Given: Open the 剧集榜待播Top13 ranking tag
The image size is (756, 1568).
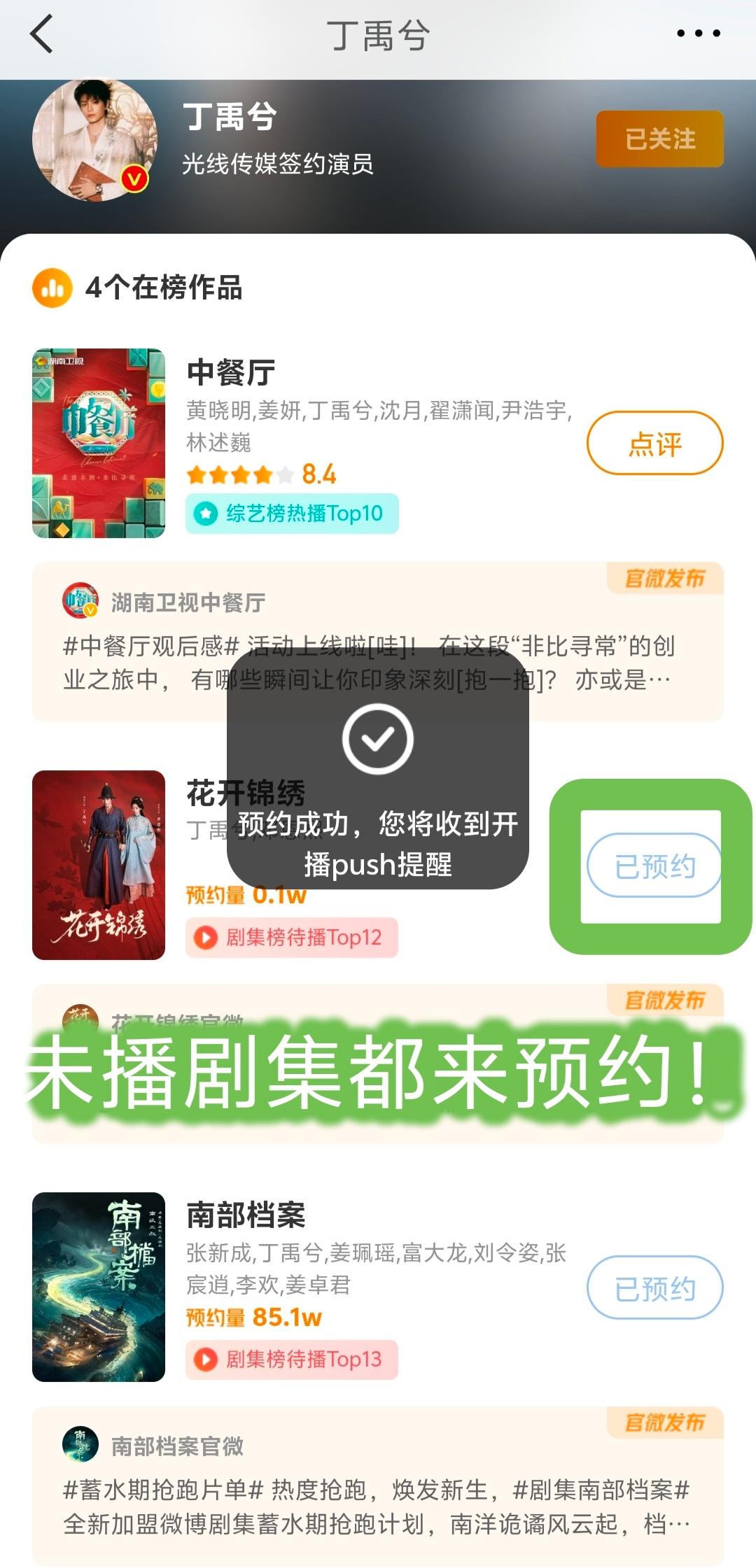Looking at the screenshot, I should [x=292, y=1359].
